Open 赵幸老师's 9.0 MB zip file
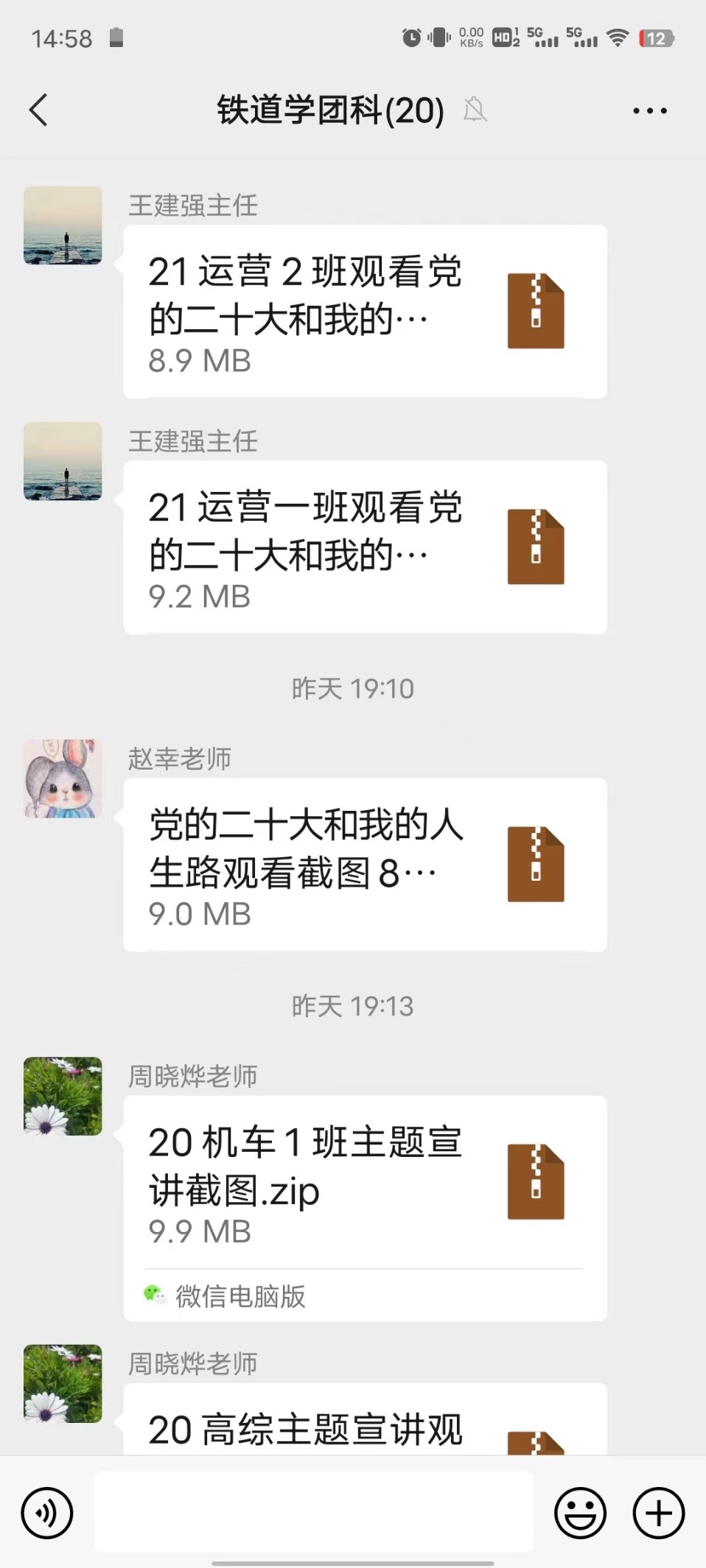Viewport: 706px width, 1568px height. [365, 864]
